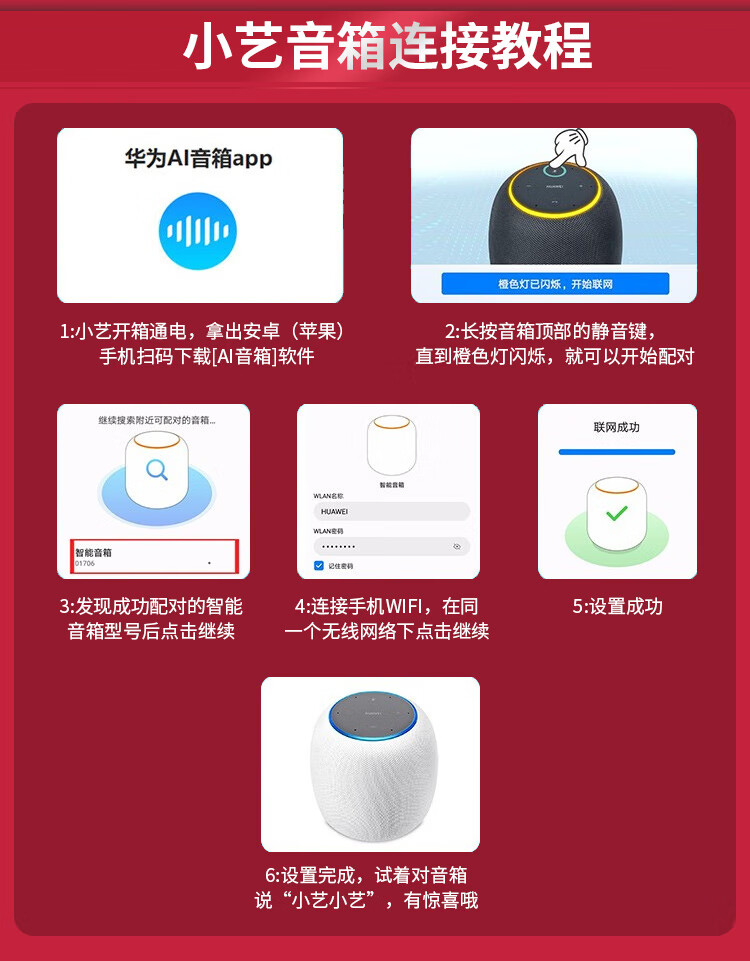Toggle WLAN password visibility with the eye icon
Image resolution: width=750 pixels, height=961 pixels.
pyautogui.click(x=457, y=546)
